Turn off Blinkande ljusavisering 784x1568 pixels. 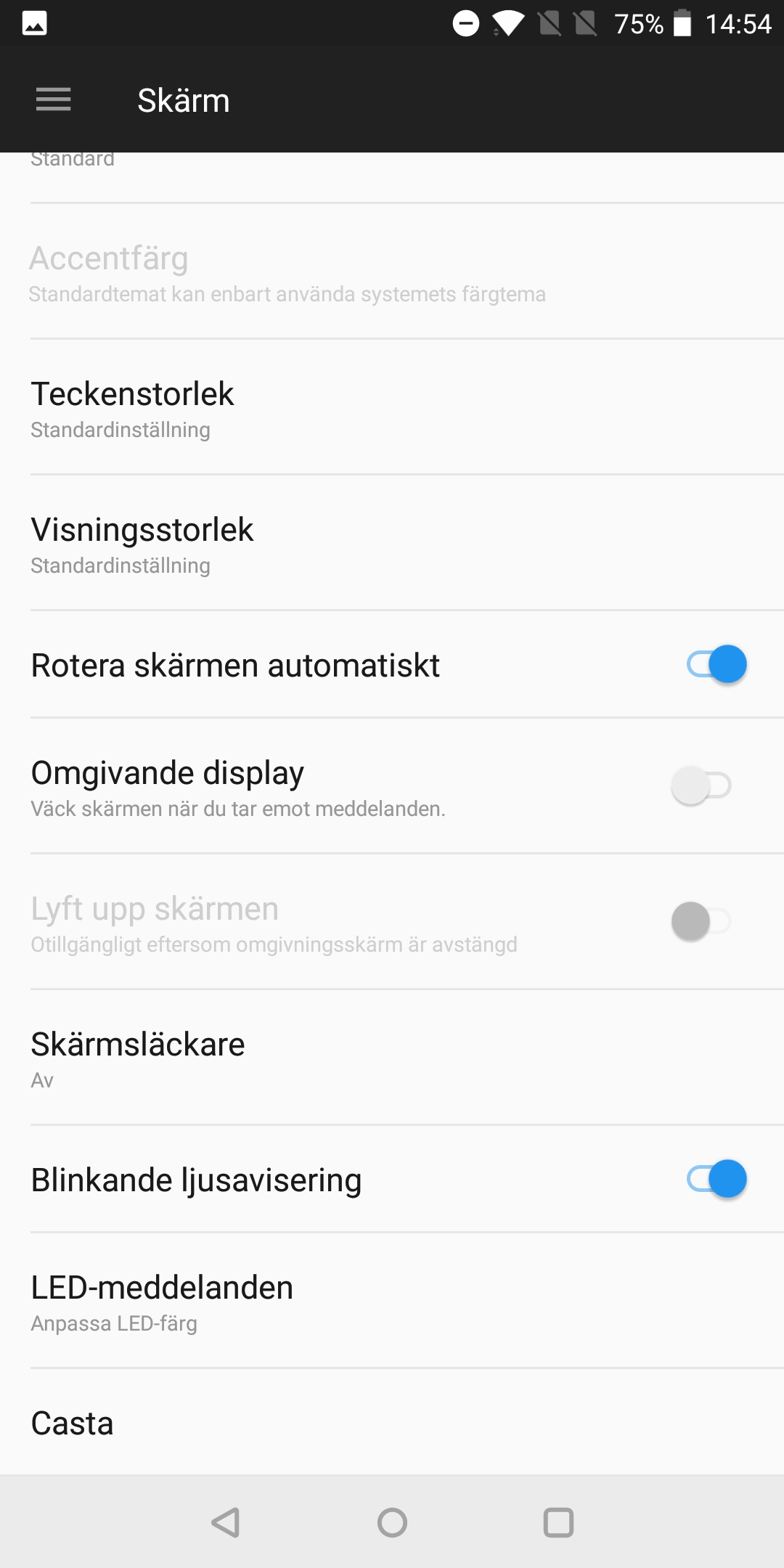tap(716, 1179)
